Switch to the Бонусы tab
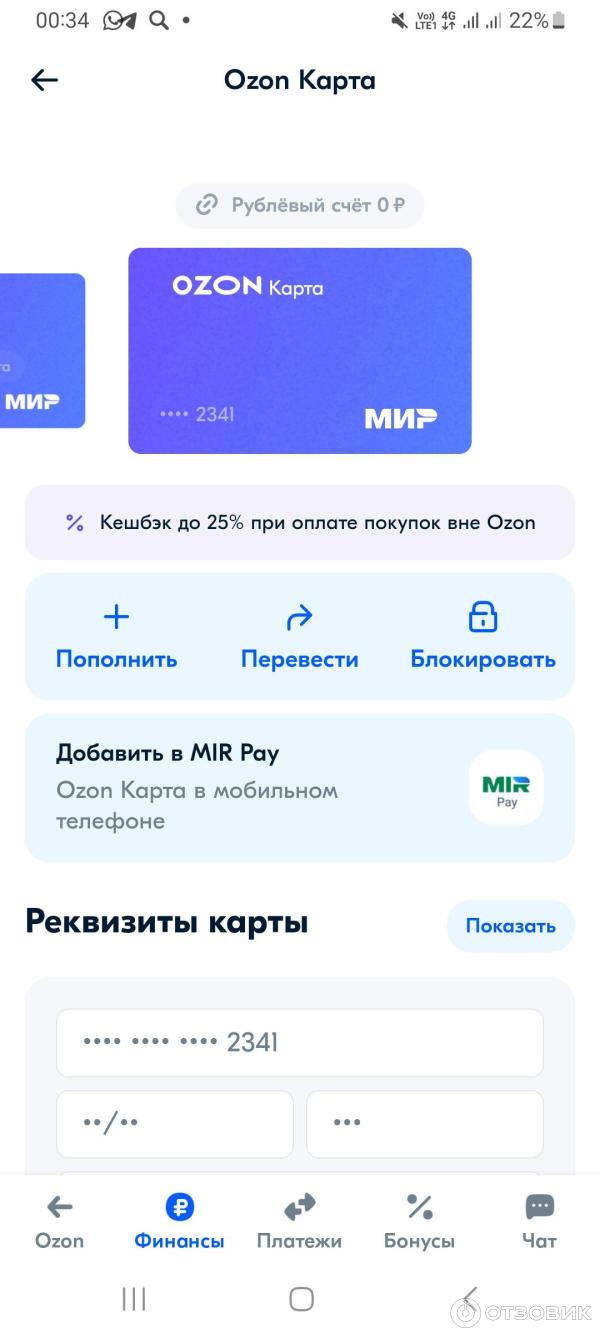The height and width of the screenshot is (1338, 600). click(419, 1222)
